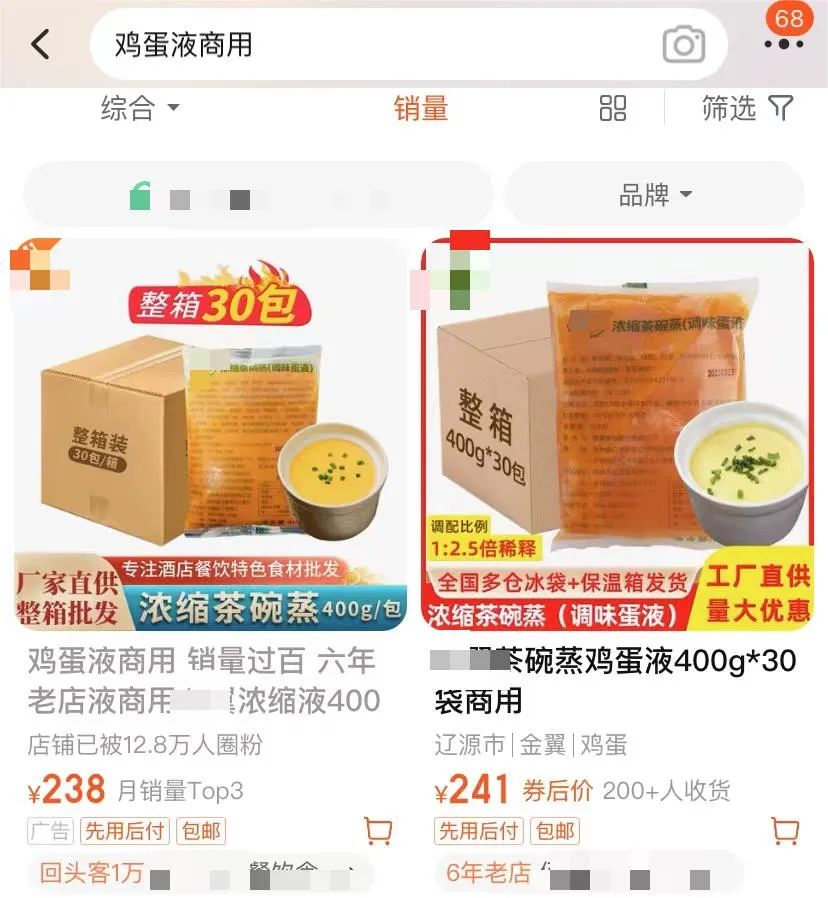The width and height of the screenshot is (828, 898).
Task: Open camera image search
Action: pos(684,44)
